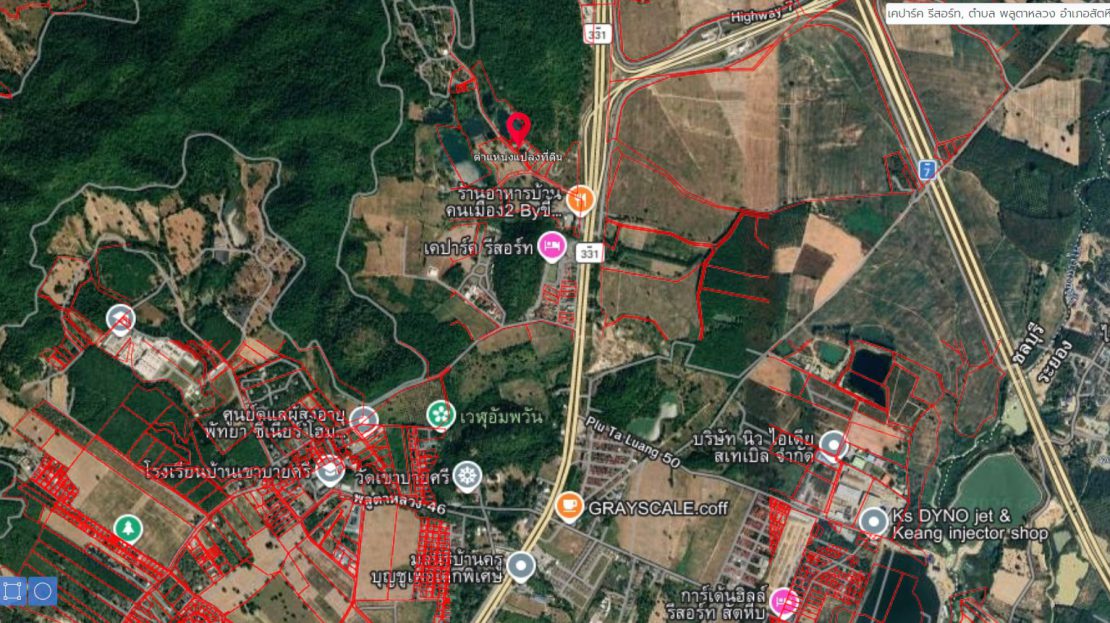1110x623 pixels.
Task: Open the เวฬุอัมพวัน place marker
Action: [x=440, y=413]
